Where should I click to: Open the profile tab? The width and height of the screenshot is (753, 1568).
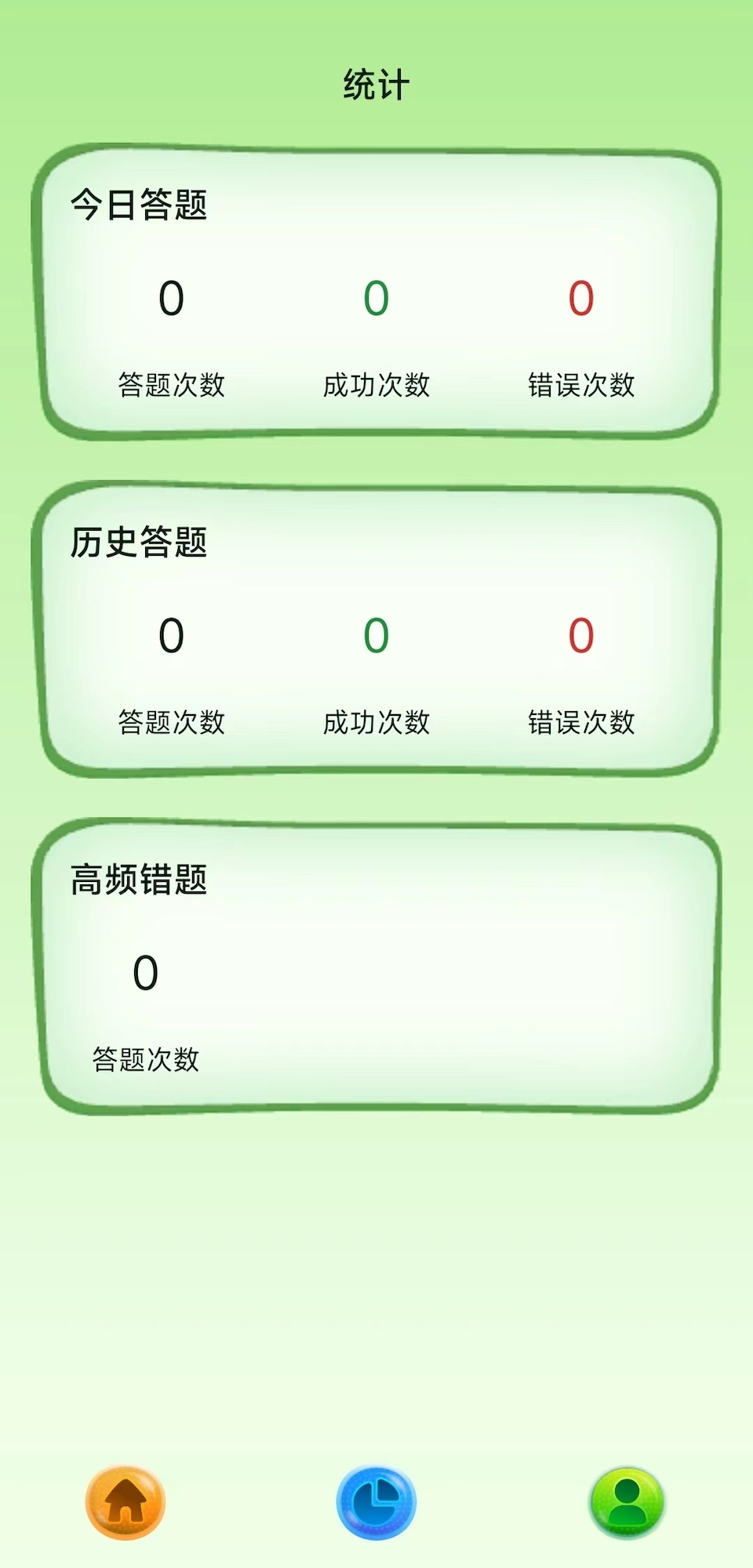[627, 1502]
